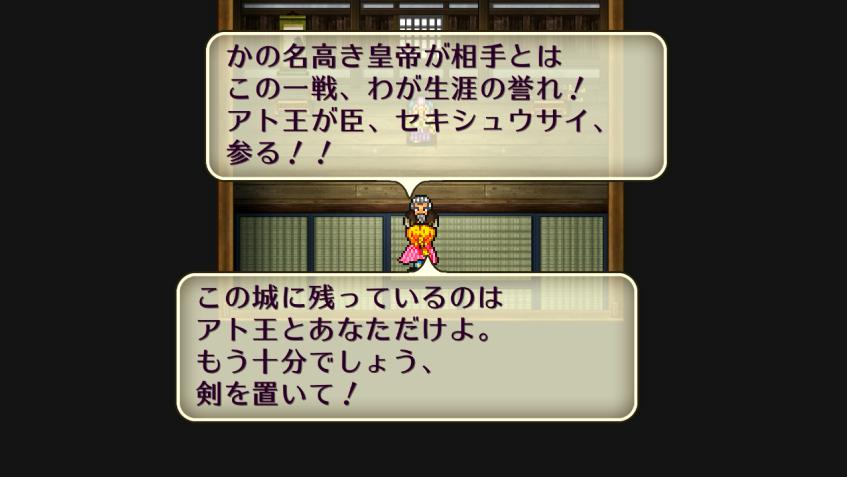
Task: Advance the dialogue box ending with 剣を置いて！
Action: click(x=406, y=346)
